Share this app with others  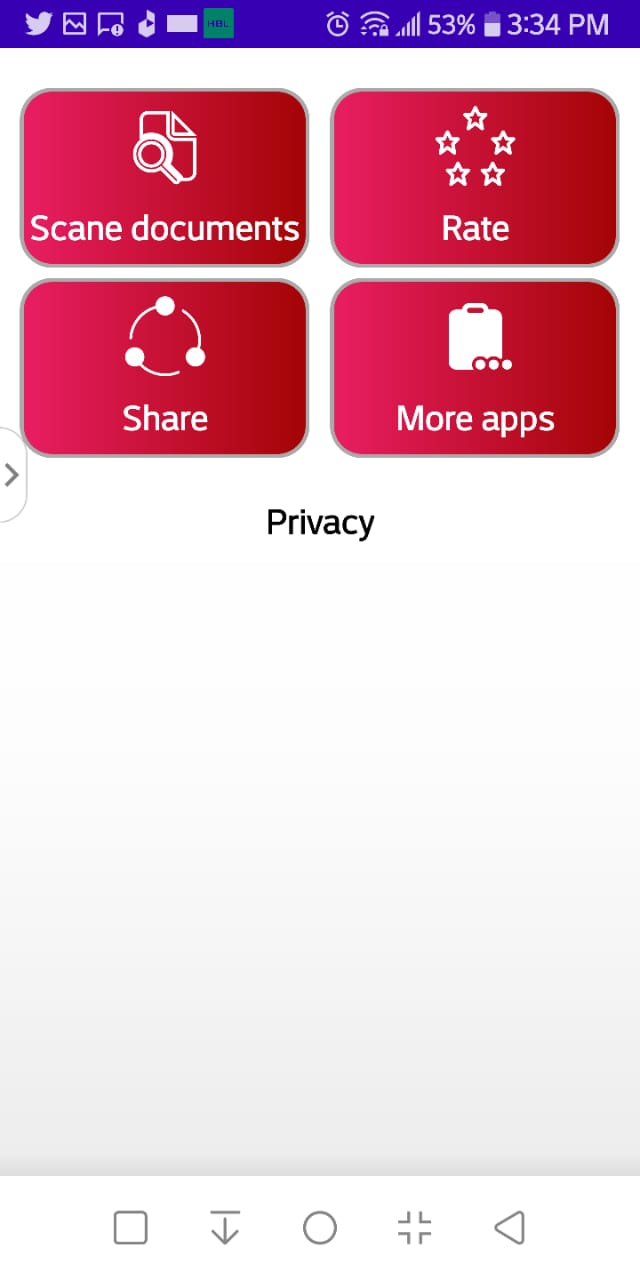click(165, 368)
